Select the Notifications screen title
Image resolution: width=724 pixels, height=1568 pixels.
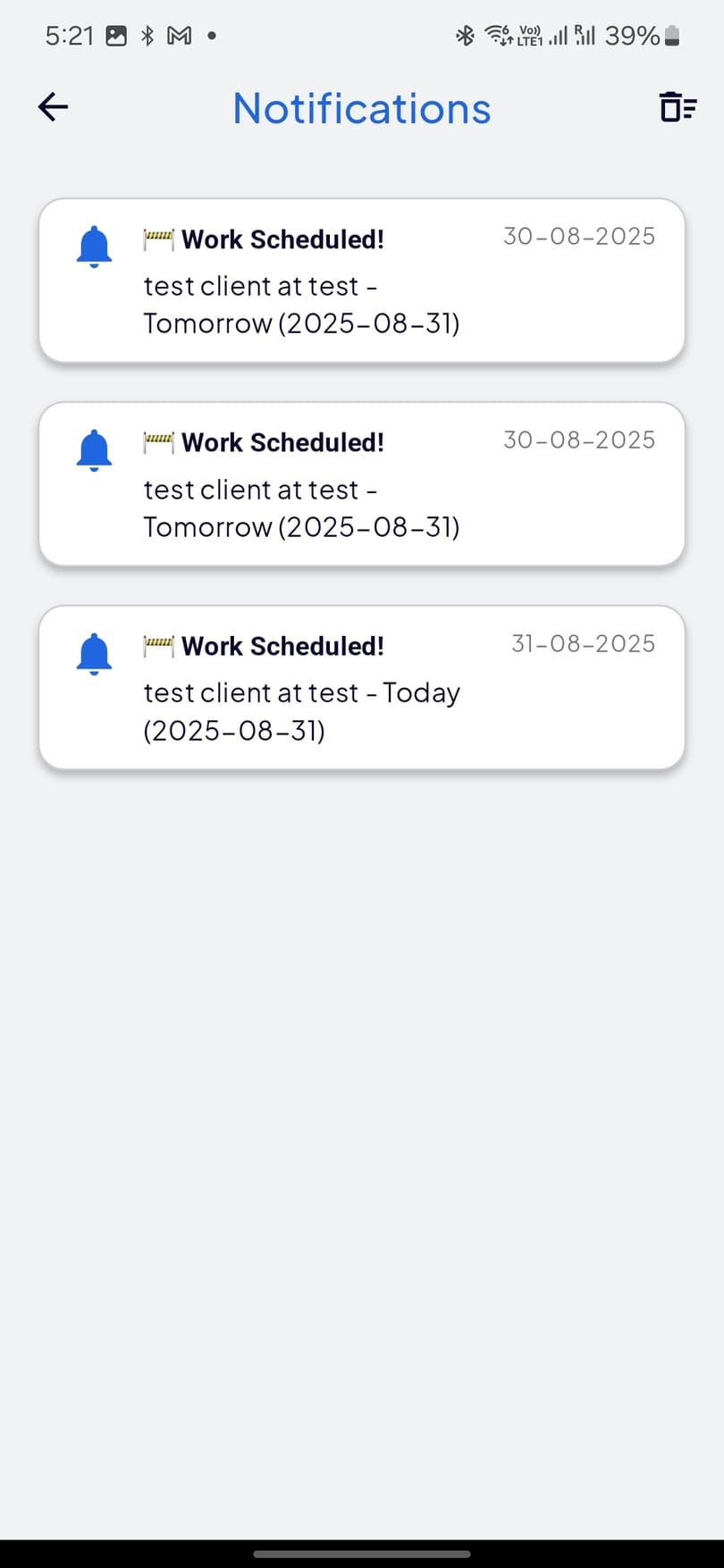coord(361,107)
